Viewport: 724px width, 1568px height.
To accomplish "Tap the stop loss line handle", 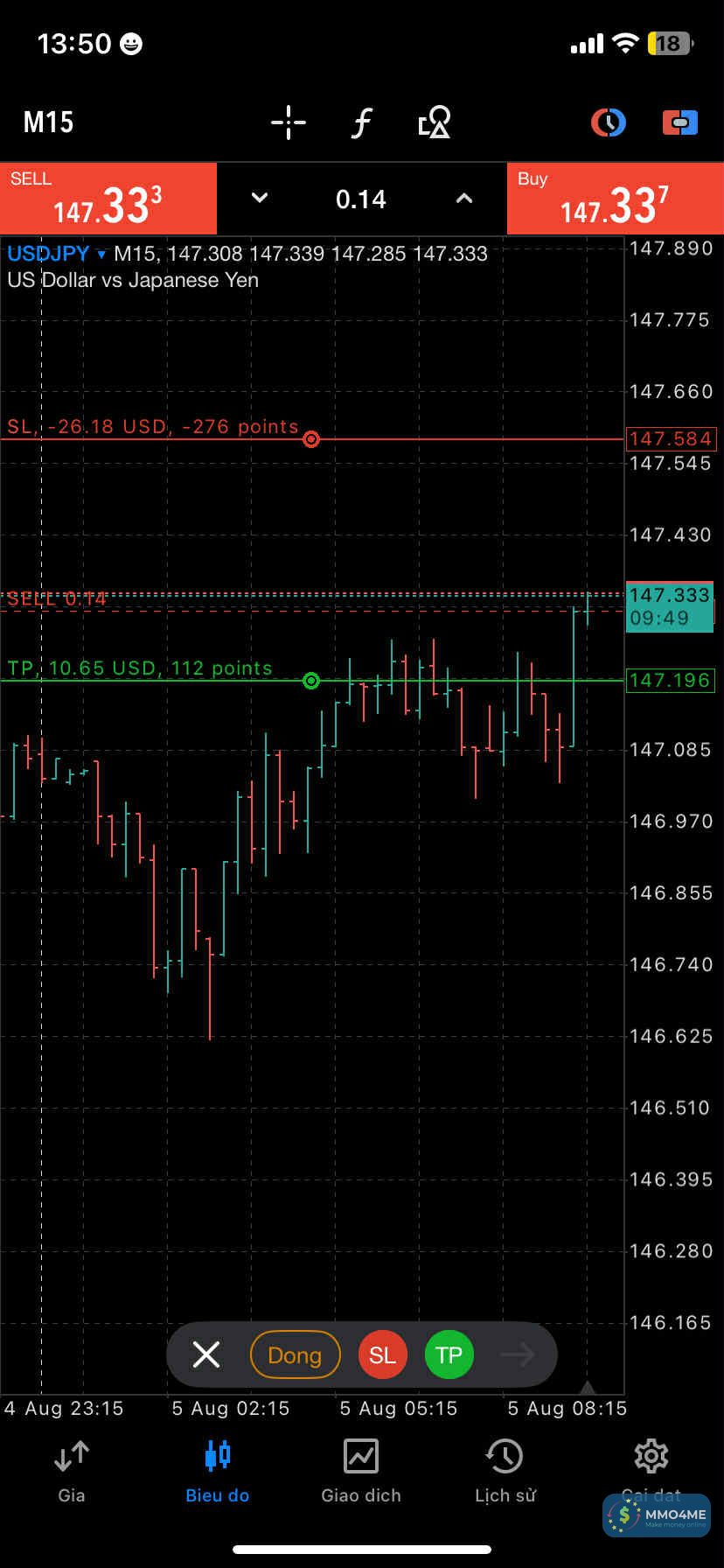I will (311, 439).
